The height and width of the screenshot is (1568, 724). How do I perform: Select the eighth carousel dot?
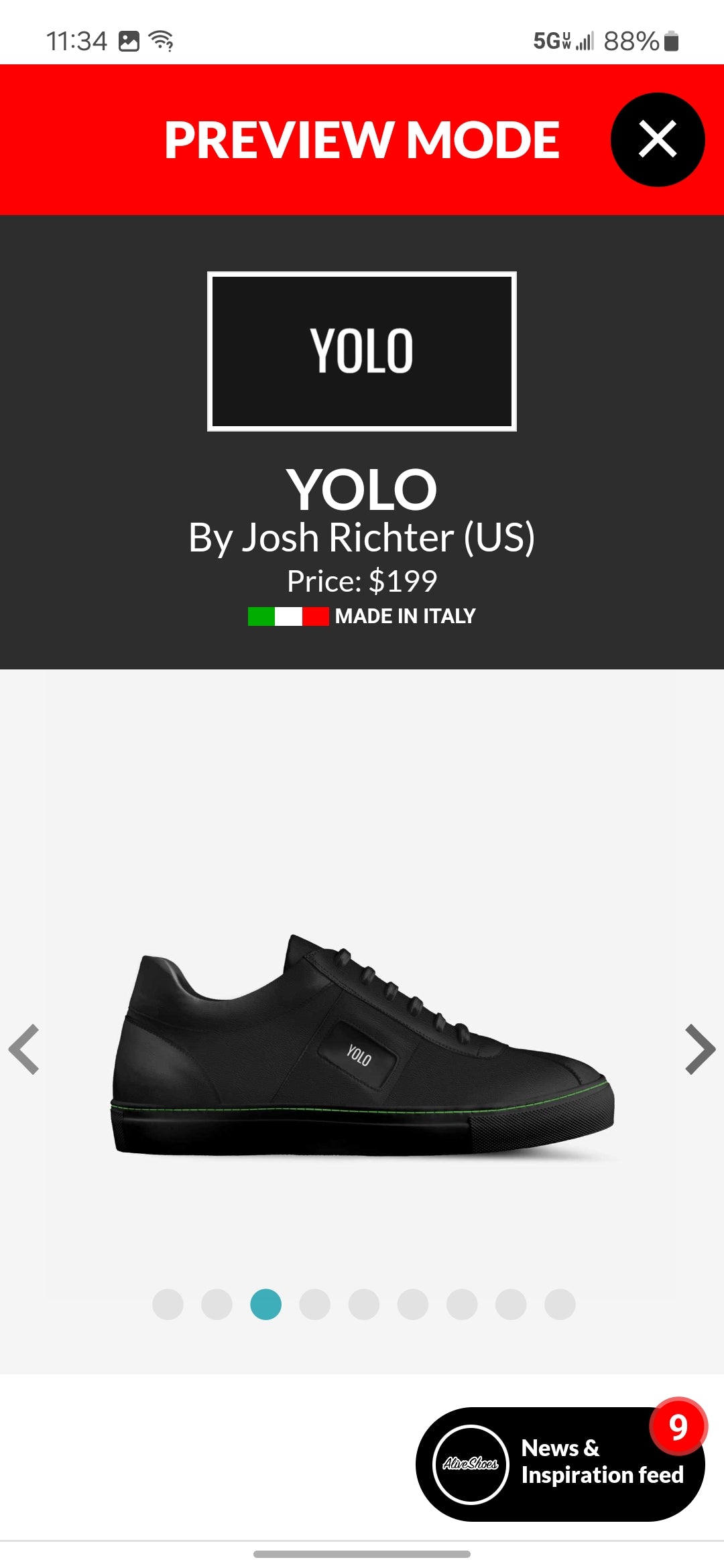pyautogui.click(x=511, y=1304)
